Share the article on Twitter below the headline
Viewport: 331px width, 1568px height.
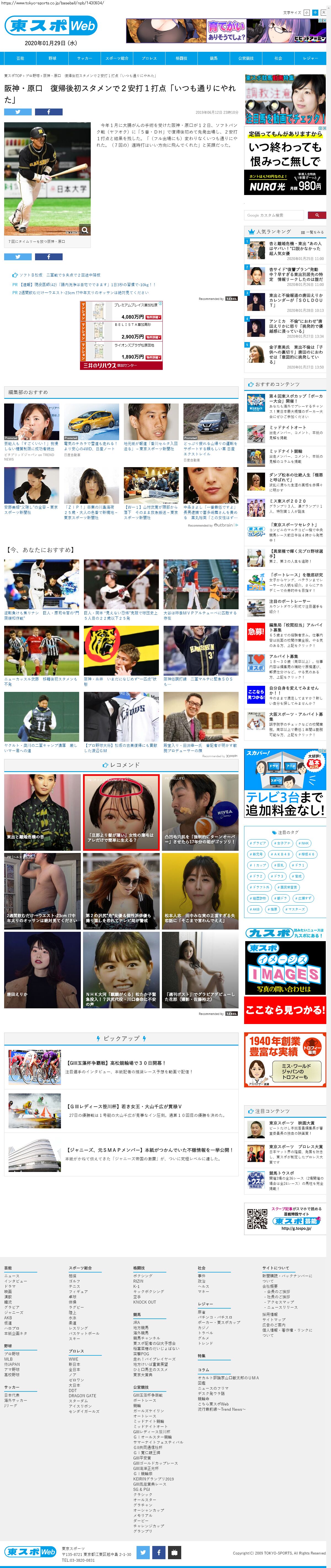click(18, 112)
